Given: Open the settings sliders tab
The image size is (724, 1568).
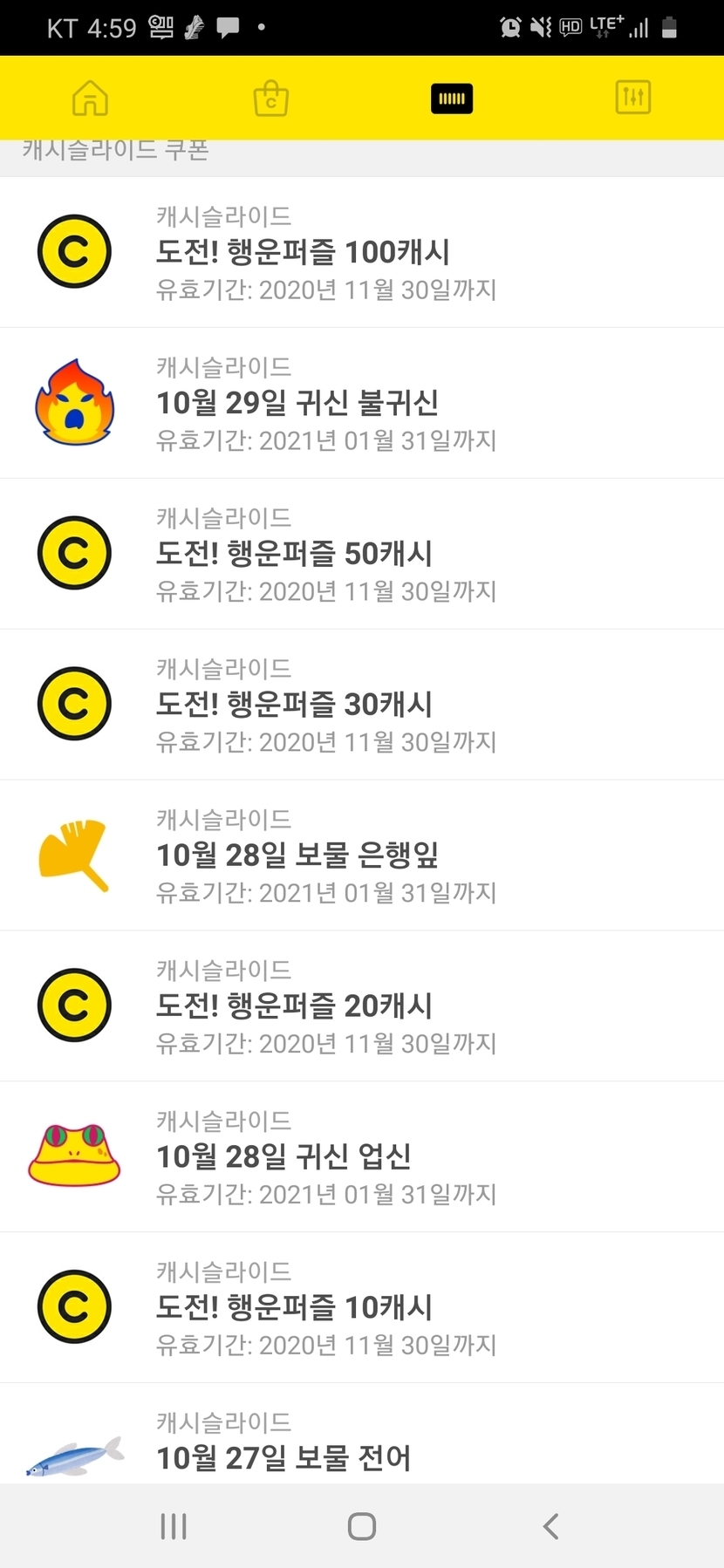Looking at the screenshot, I should (x=632, y=98).
